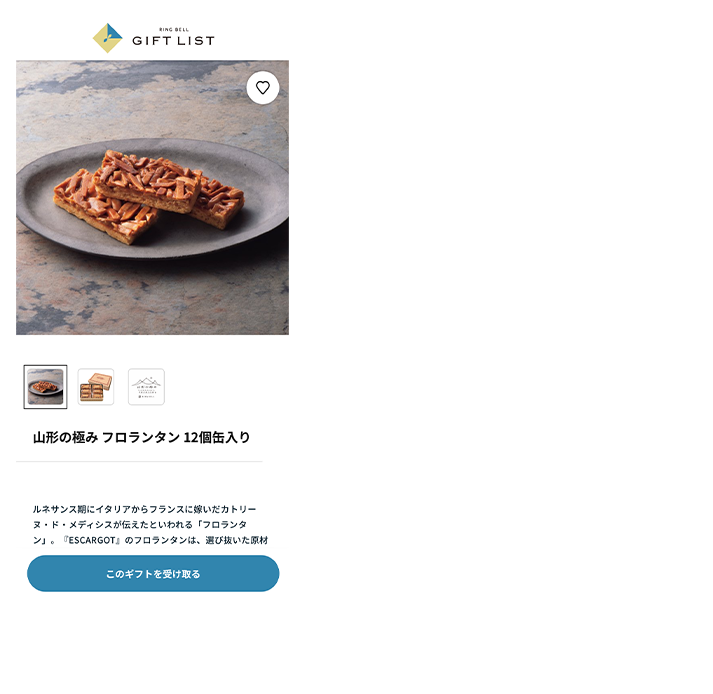Viewport: 713px width, 694px height.
Task: Open the third thumbnail with the mountain logo
Action: (x=146, y=387)
